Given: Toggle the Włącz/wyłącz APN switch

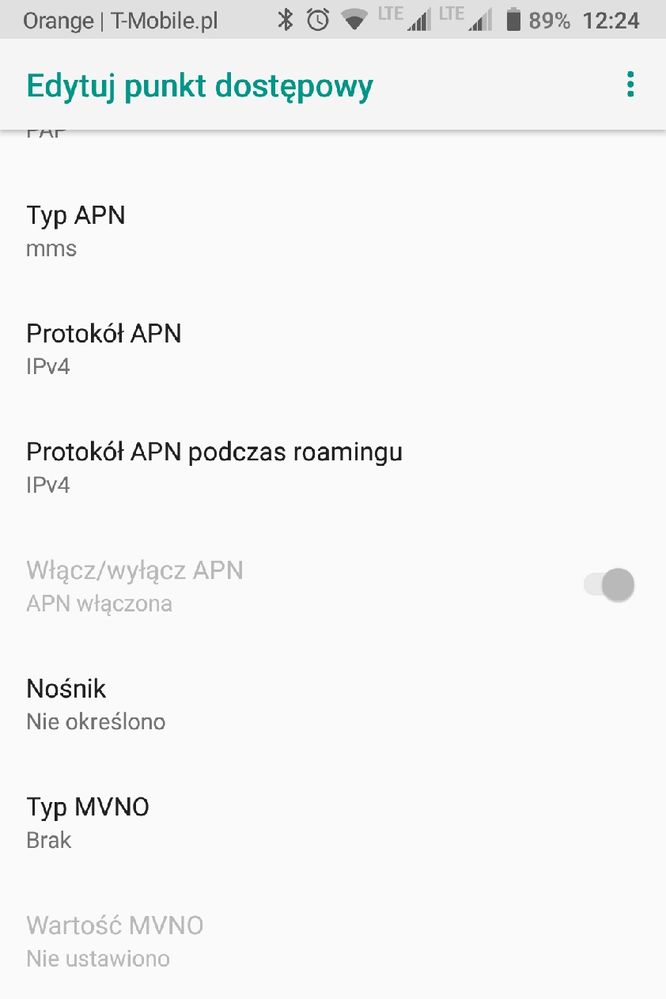Looking at the screenshot, I should point(610,585).
